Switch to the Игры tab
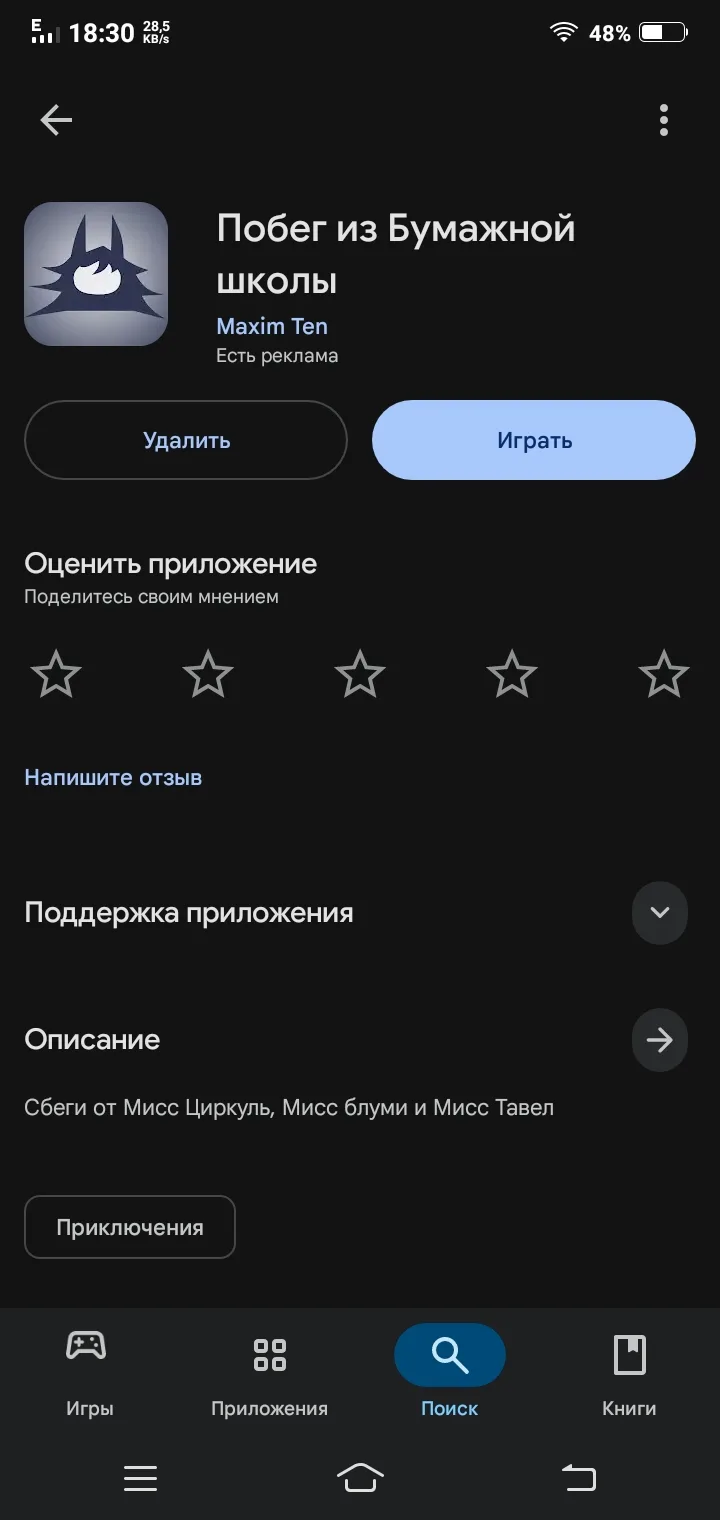The width and height of the screenshot is (720, 1520). coord(90,1372)
